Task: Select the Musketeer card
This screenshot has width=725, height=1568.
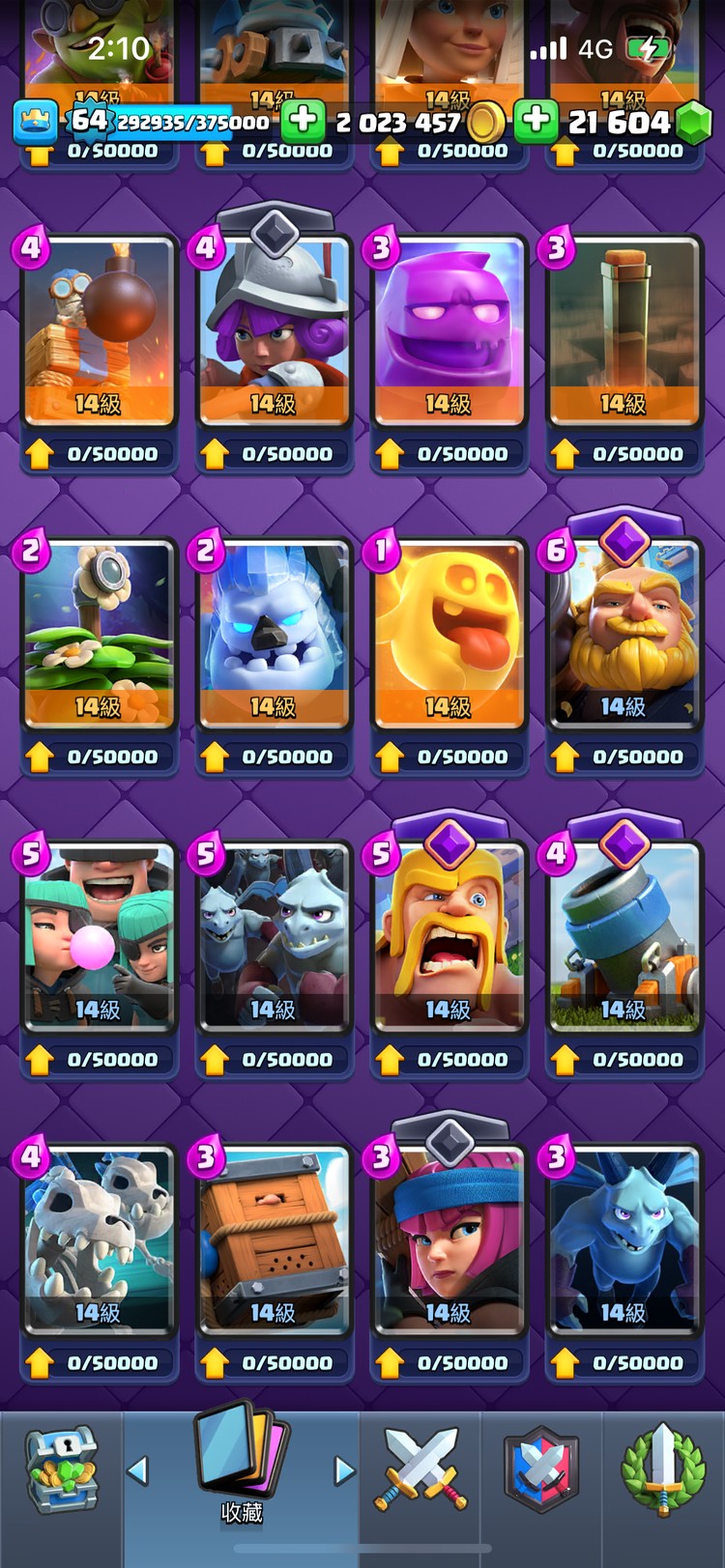Action: click(274, 330)
